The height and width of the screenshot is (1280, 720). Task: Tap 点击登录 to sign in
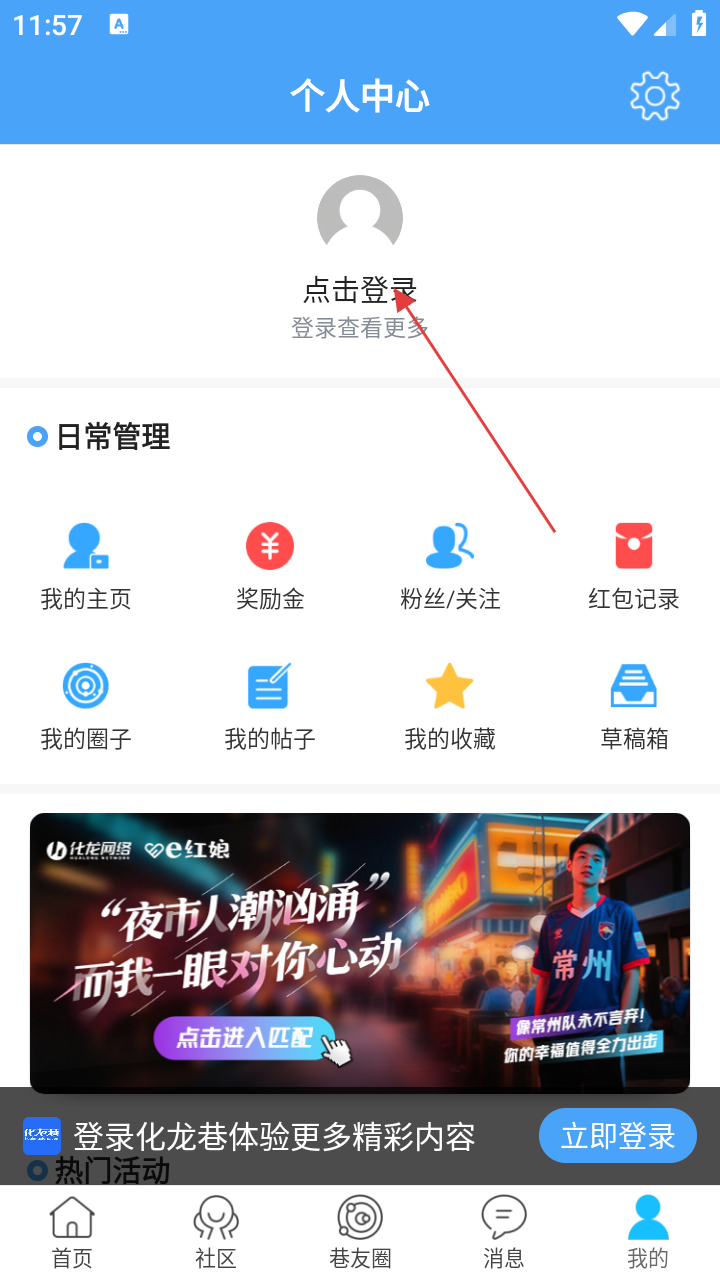tap(360, 290)
